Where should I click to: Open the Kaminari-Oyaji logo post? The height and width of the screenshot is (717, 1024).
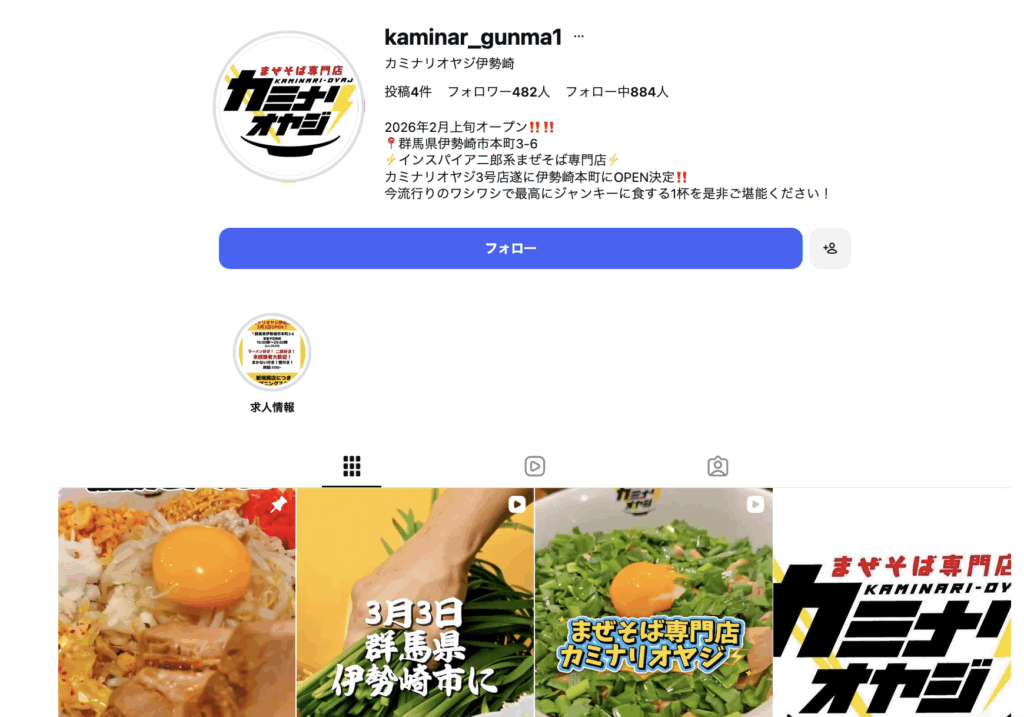point(892,602)
